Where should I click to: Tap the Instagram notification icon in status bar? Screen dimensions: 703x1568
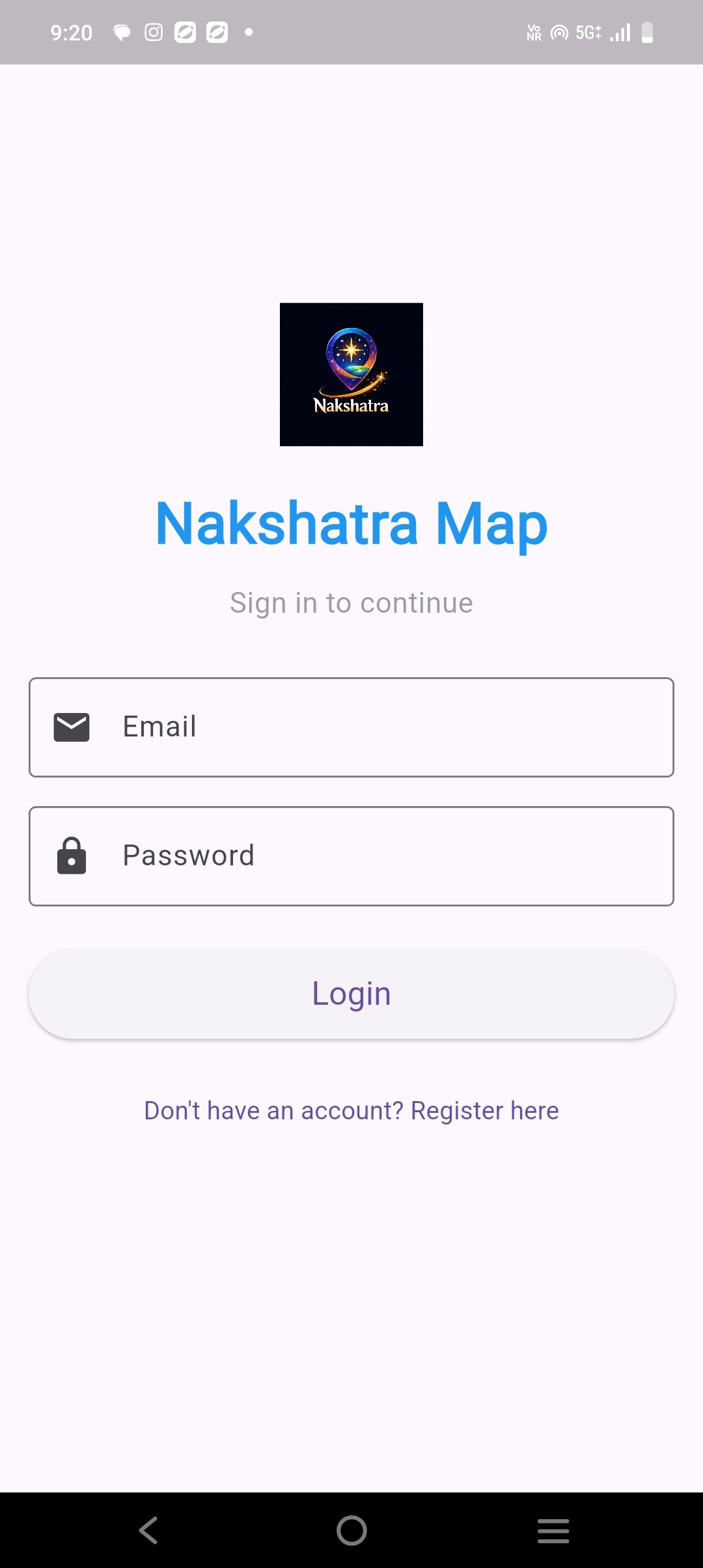154,31
